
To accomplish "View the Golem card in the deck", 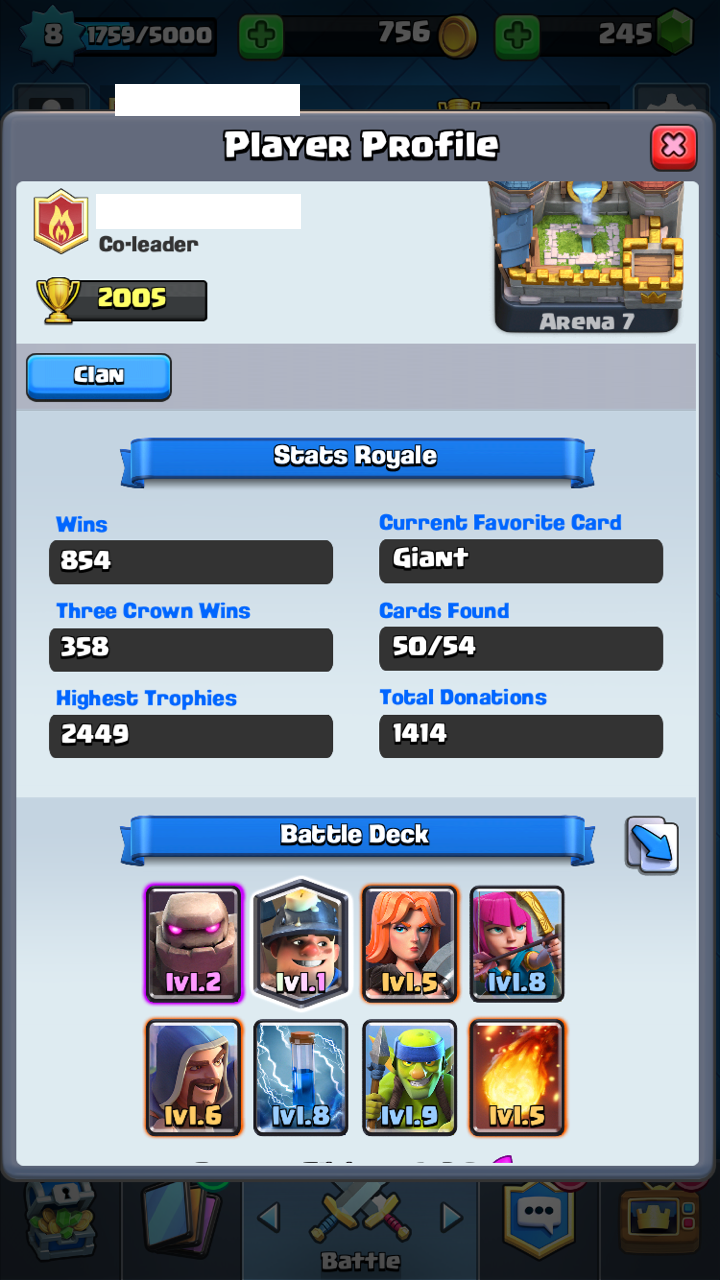I will click(x=194, y=943).
